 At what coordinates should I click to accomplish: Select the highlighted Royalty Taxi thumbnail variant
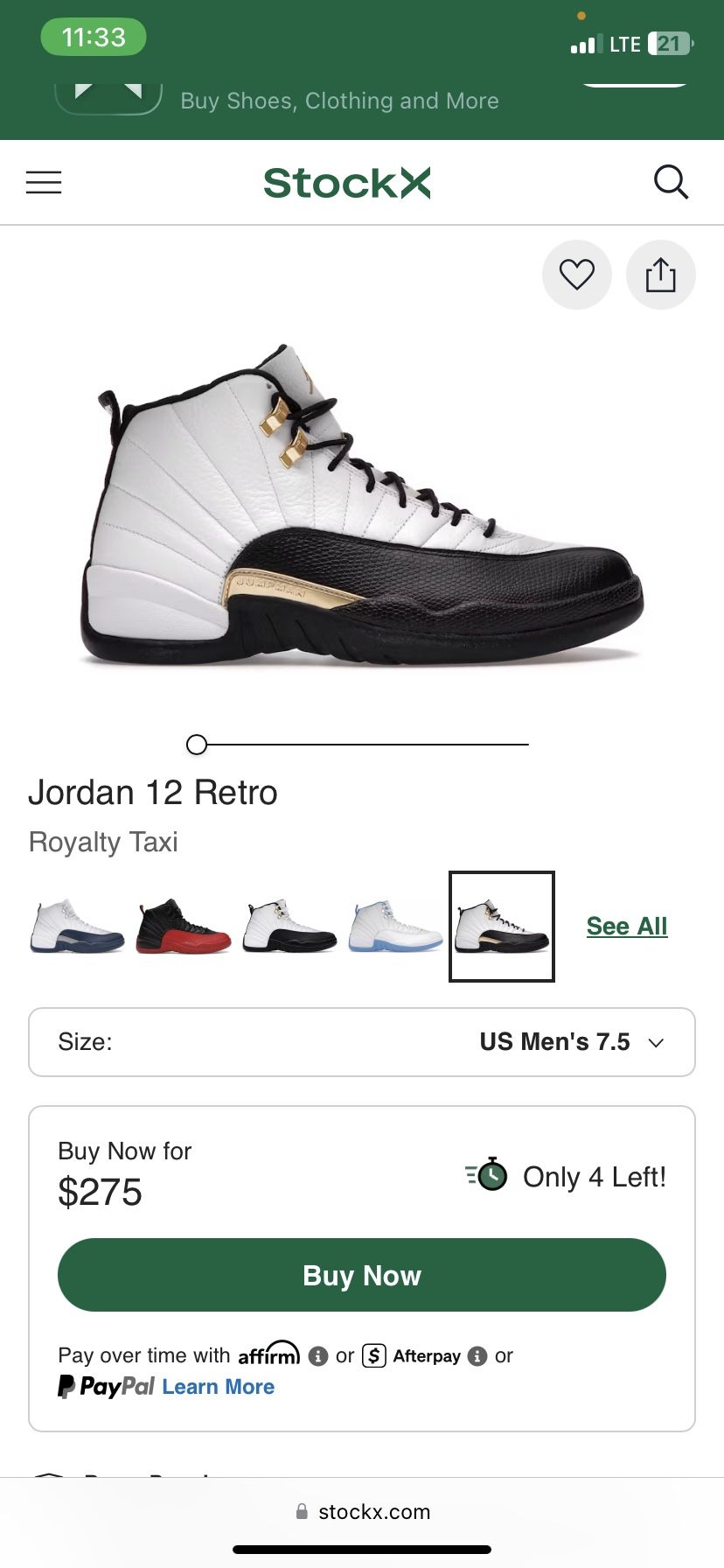(501, 927)
